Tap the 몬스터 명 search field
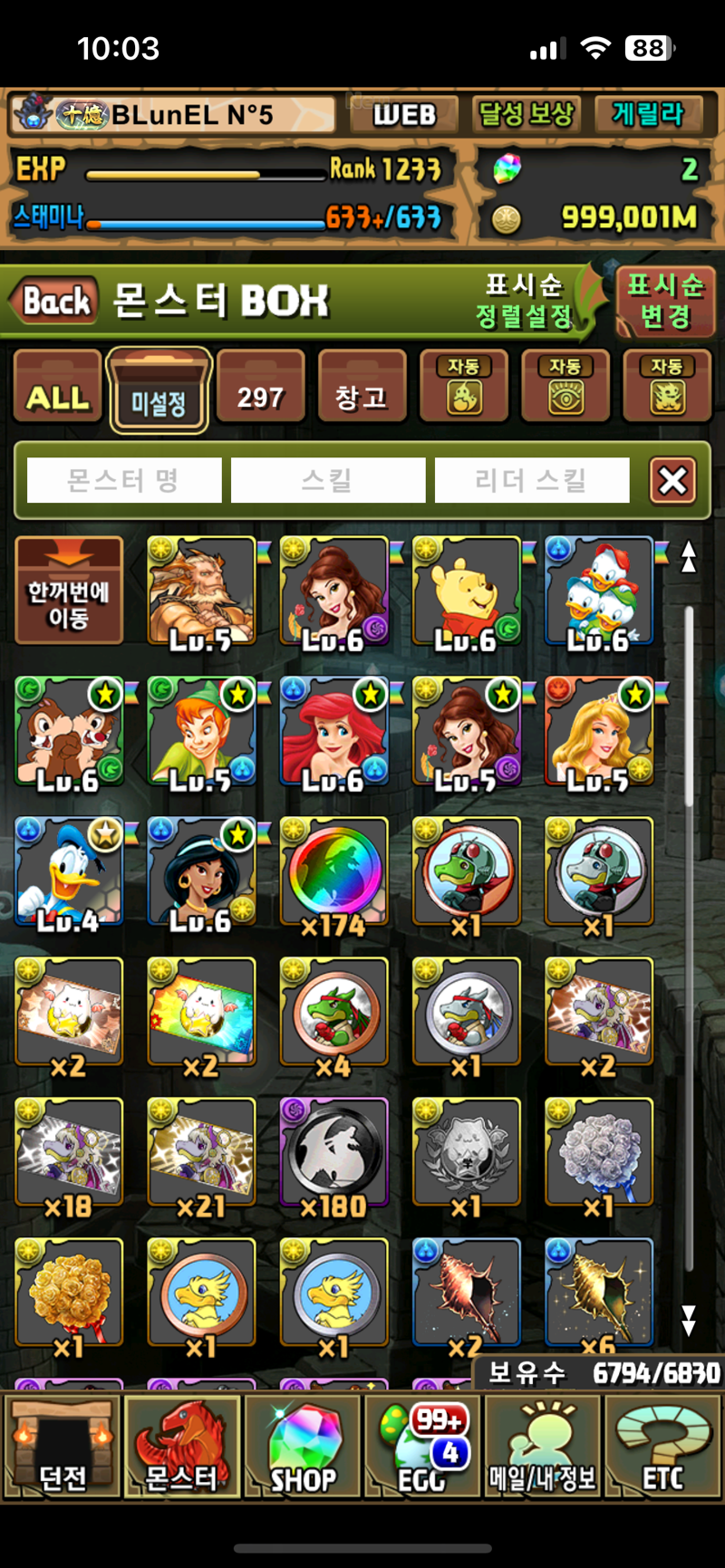 (124, 480)
